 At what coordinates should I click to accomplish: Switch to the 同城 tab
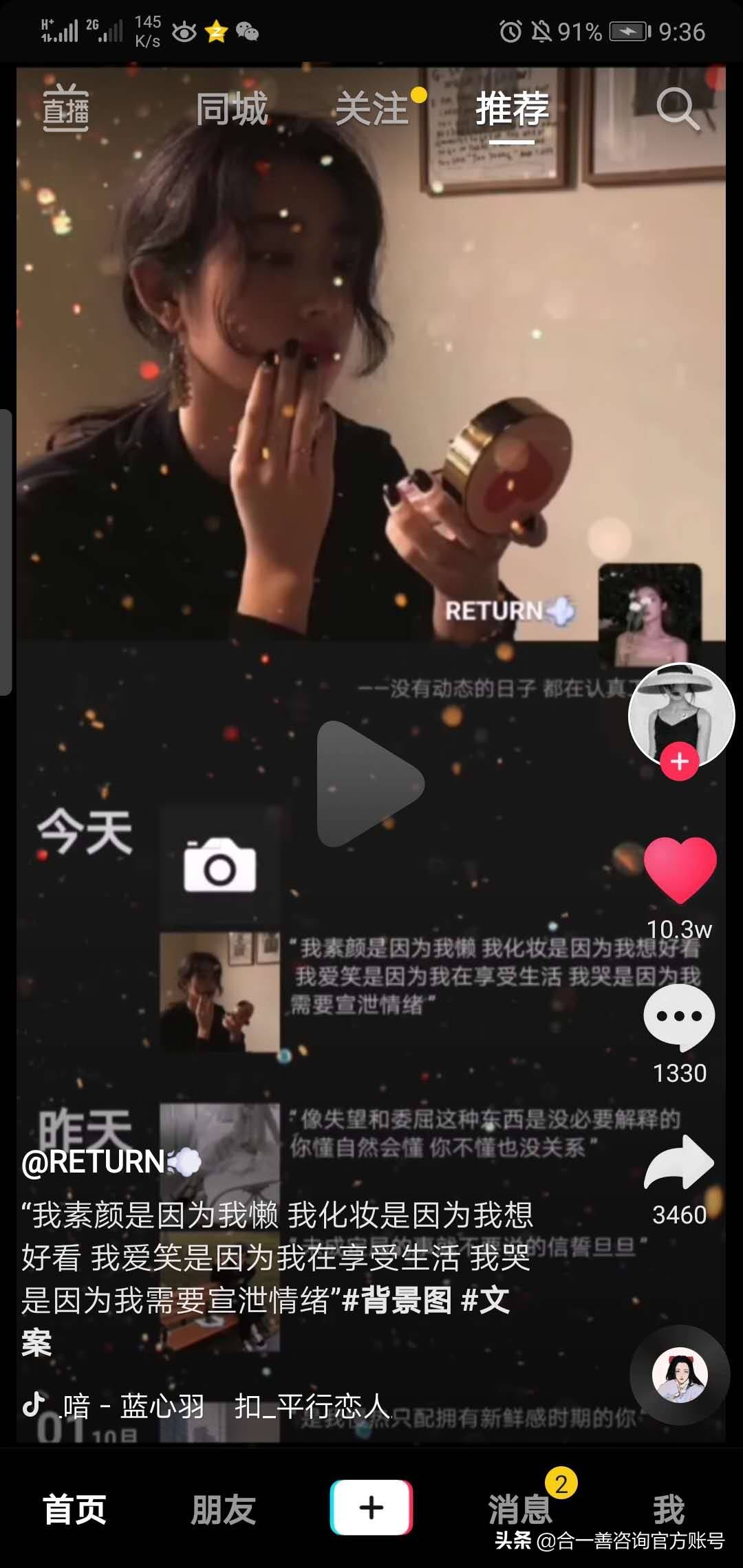pyautogui.click(x=232, y=109)
